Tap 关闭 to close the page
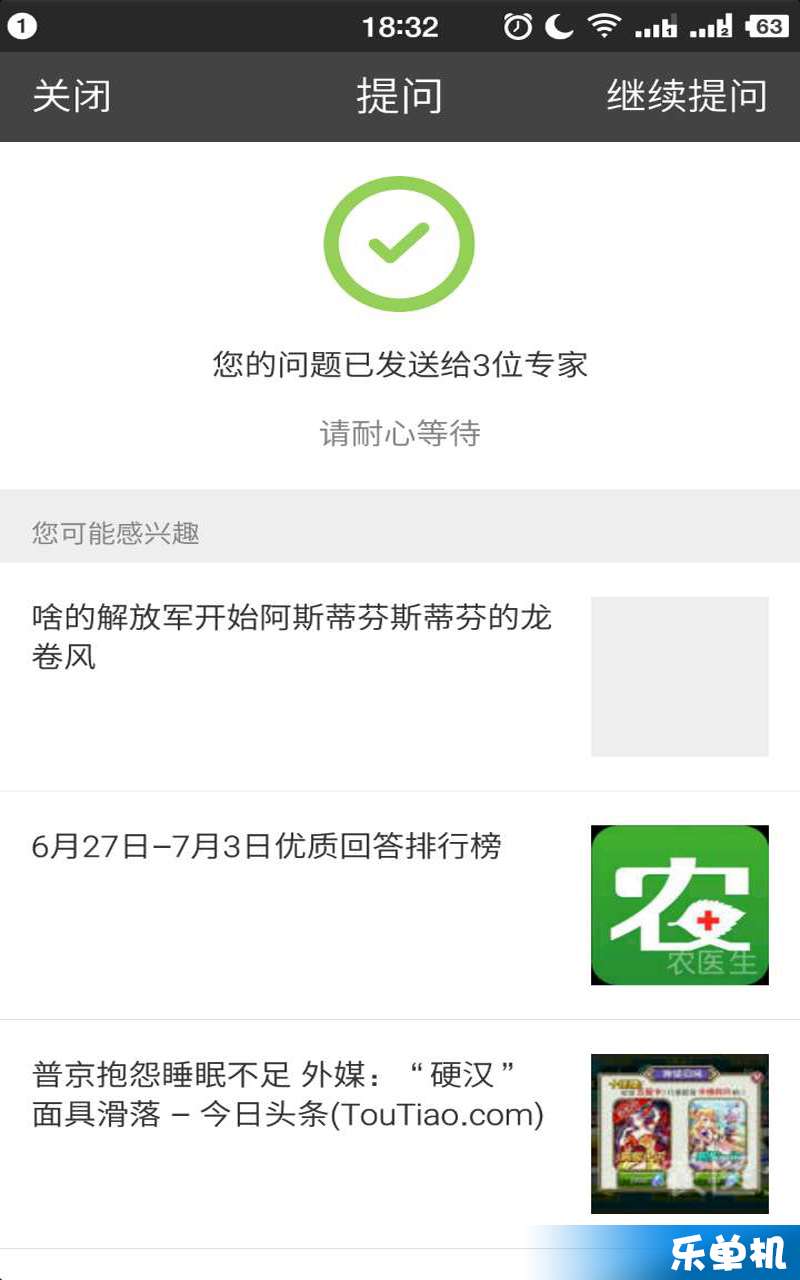Viewport: 800px width, 1280px height. [71, 97]
